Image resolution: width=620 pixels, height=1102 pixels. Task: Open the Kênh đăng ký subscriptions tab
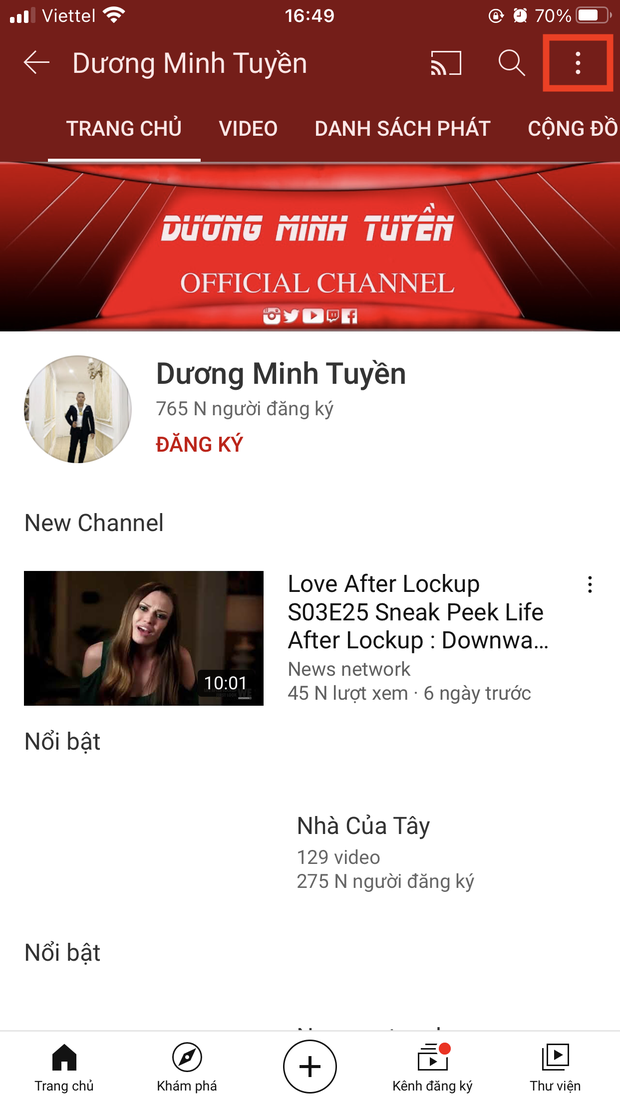(432, 1067)
